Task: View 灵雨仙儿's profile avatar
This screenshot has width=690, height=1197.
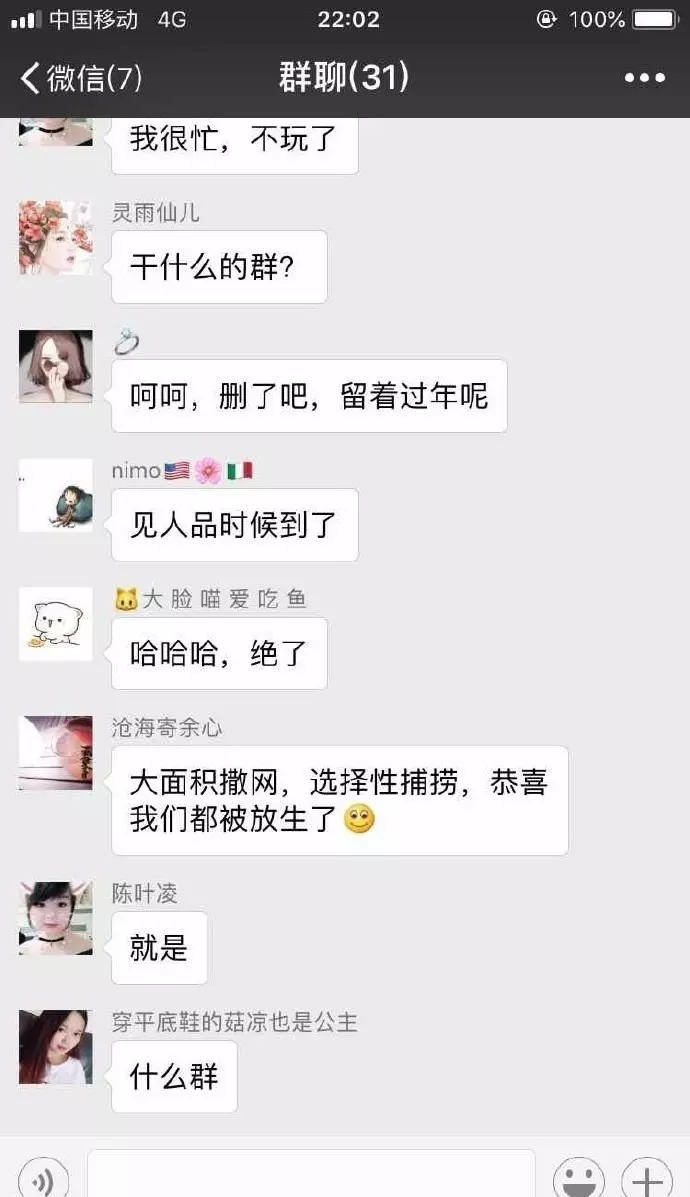Action: (56, 237)
